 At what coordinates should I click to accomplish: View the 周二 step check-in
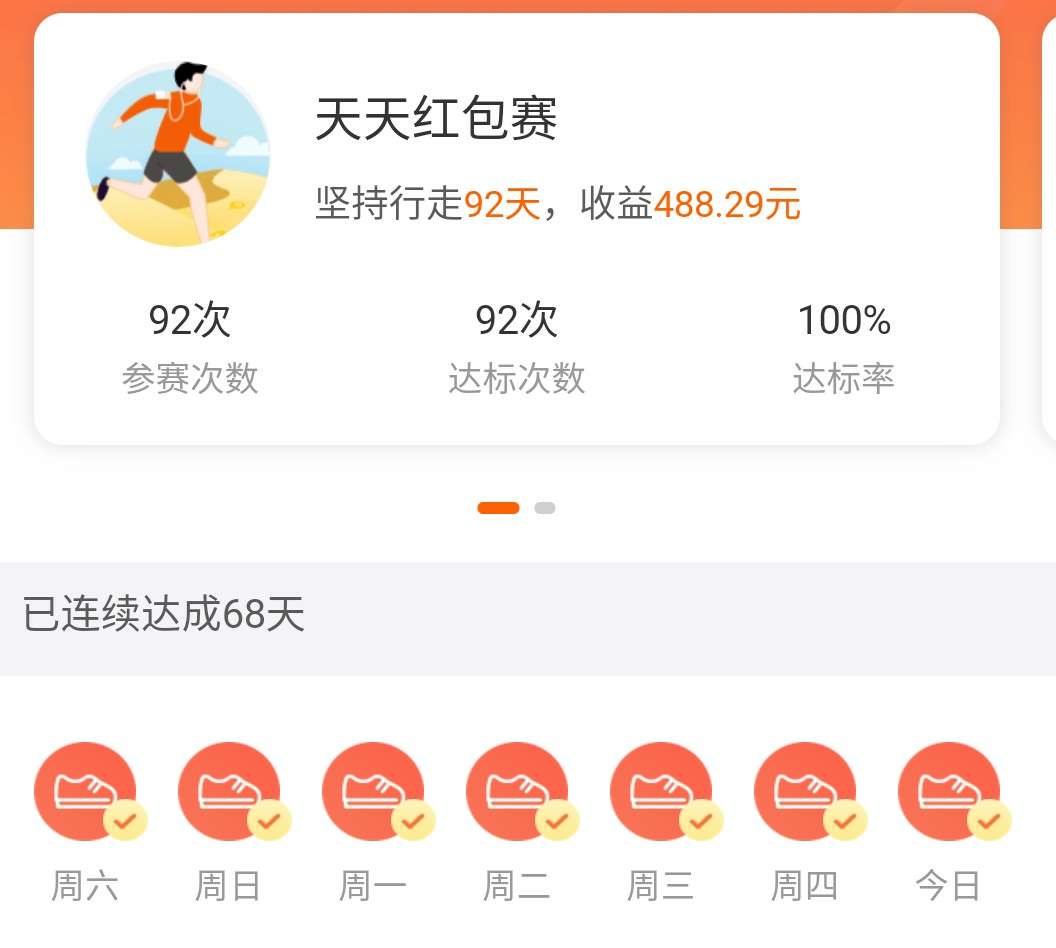coord(517,791)
